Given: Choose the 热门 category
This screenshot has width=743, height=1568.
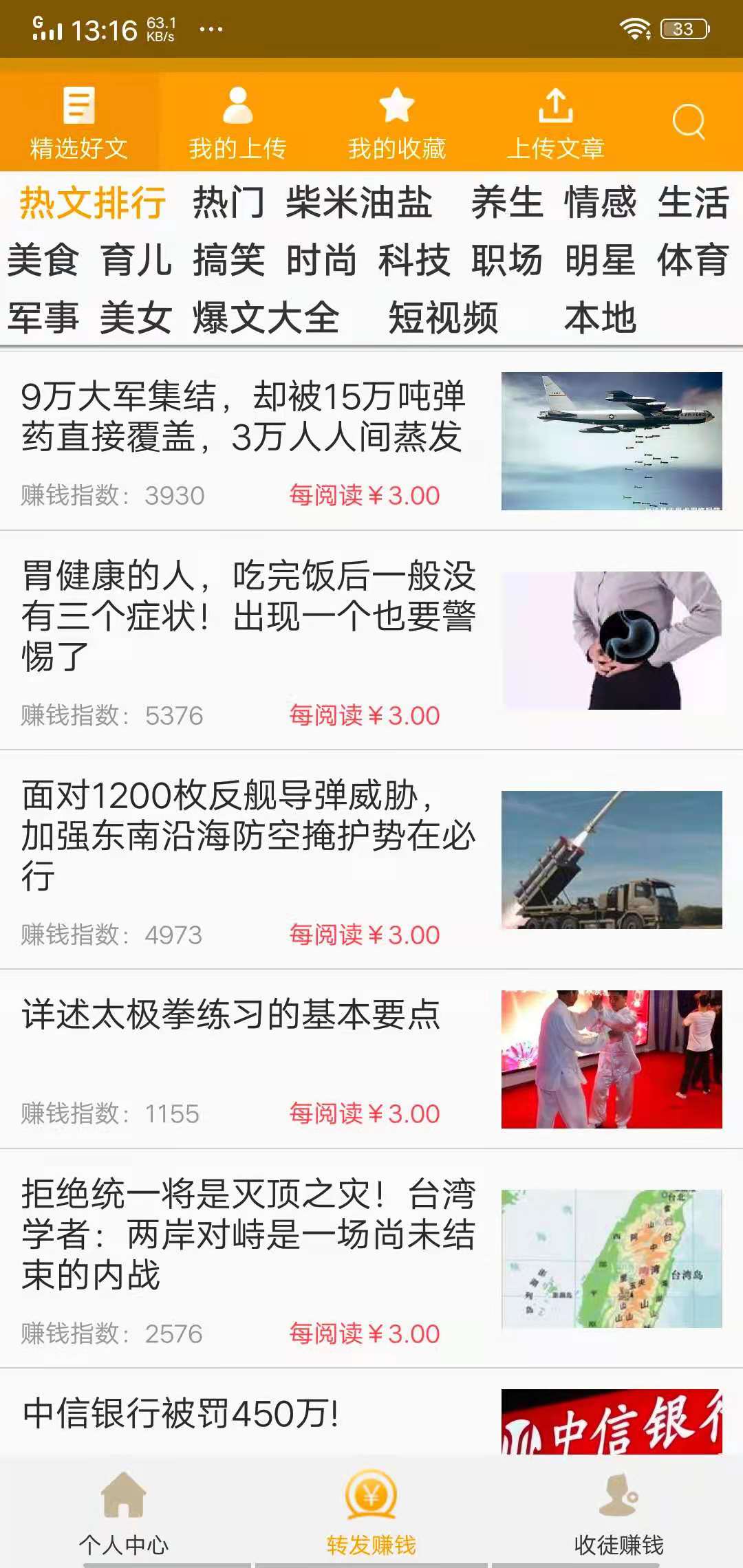Looking at the screenshot, I should point(228,203).
